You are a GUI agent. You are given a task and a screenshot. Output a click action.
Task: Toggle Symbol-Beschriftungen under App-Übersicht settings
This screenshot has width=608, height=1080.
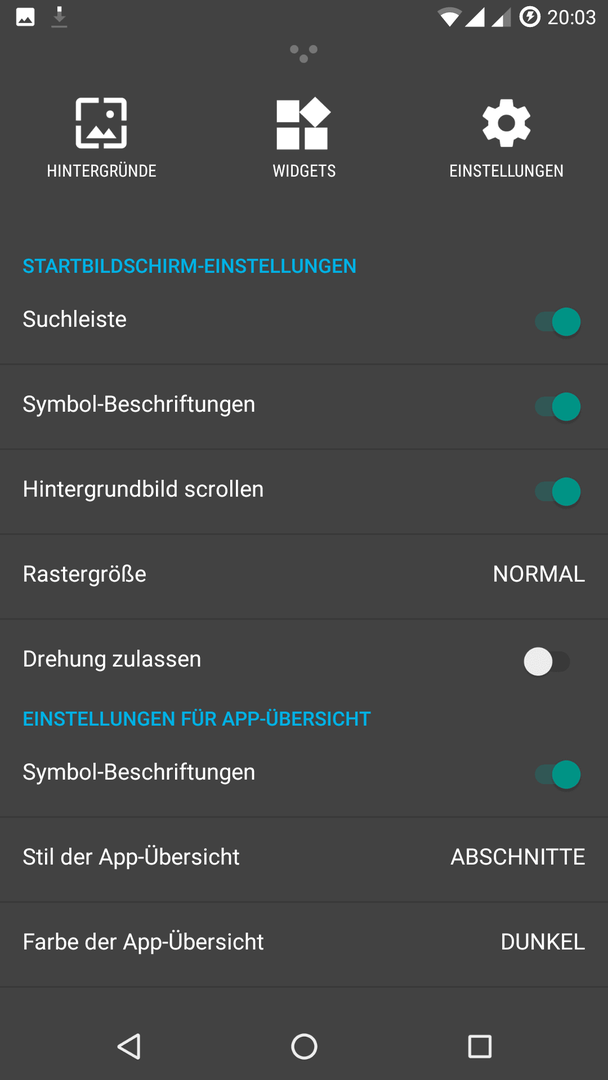click(558, 774)
